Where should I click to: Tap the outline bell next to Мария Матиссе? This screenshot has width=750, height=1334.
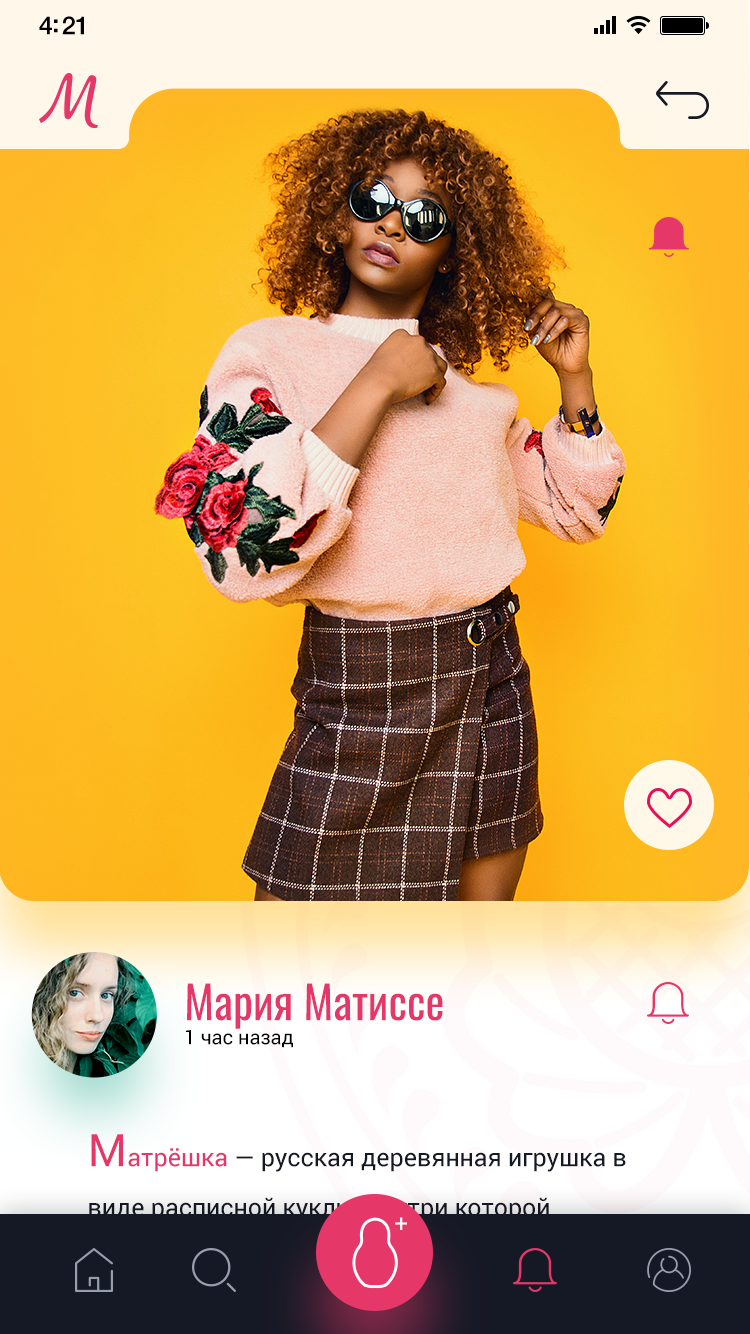668,1003
